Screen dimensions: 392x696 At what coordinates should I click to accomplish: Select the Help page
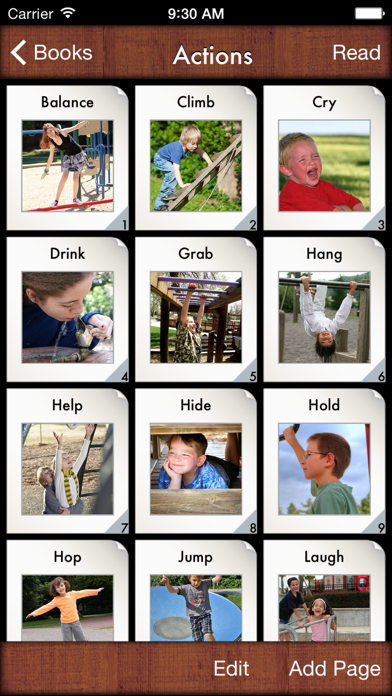point(67,461)
